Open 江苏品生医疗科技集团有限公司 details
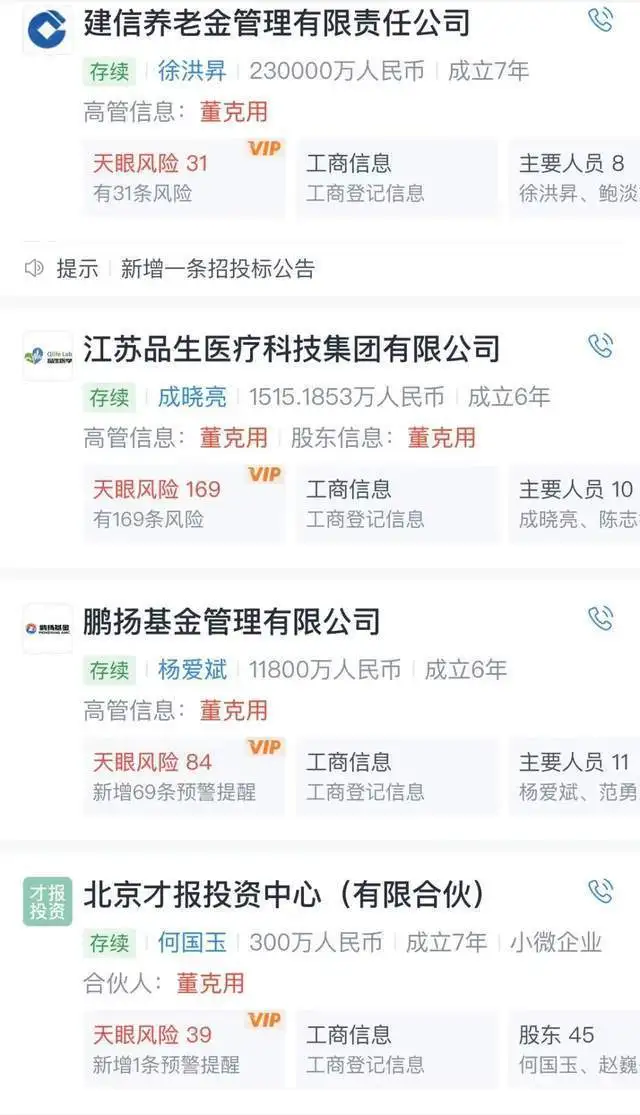640x1115 pixels. [x=292, y=349]
